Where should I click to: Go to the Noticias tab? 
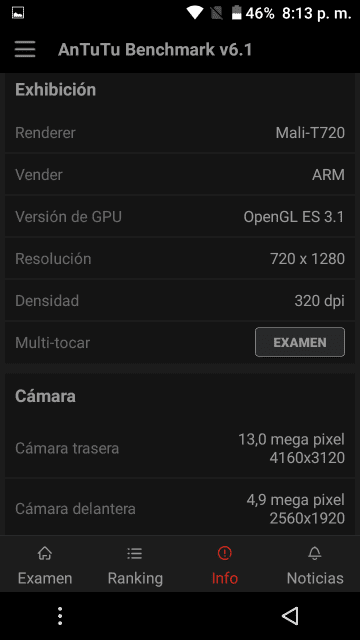[315, 566]
